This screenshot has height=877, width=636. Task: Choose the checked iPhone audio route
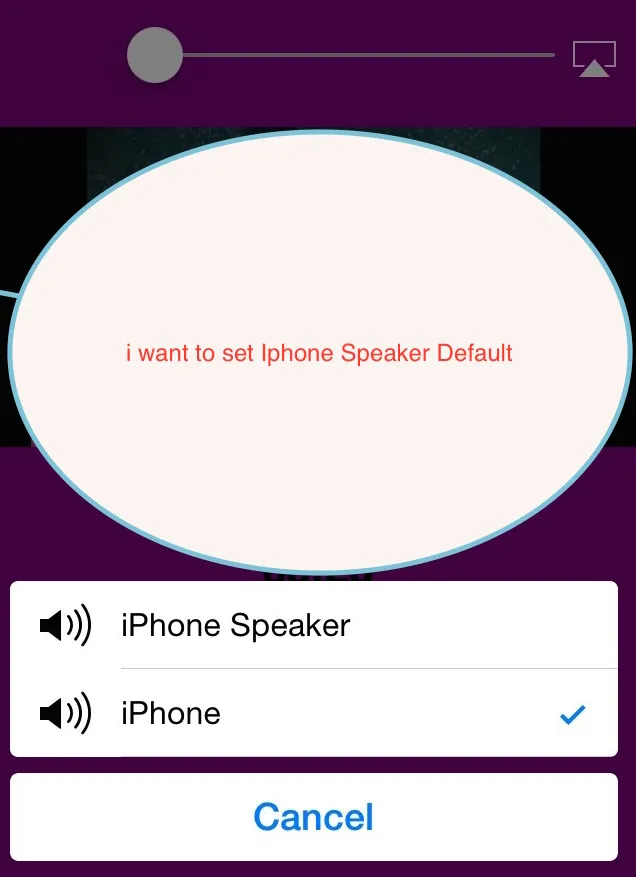click(x=313, y=714)
